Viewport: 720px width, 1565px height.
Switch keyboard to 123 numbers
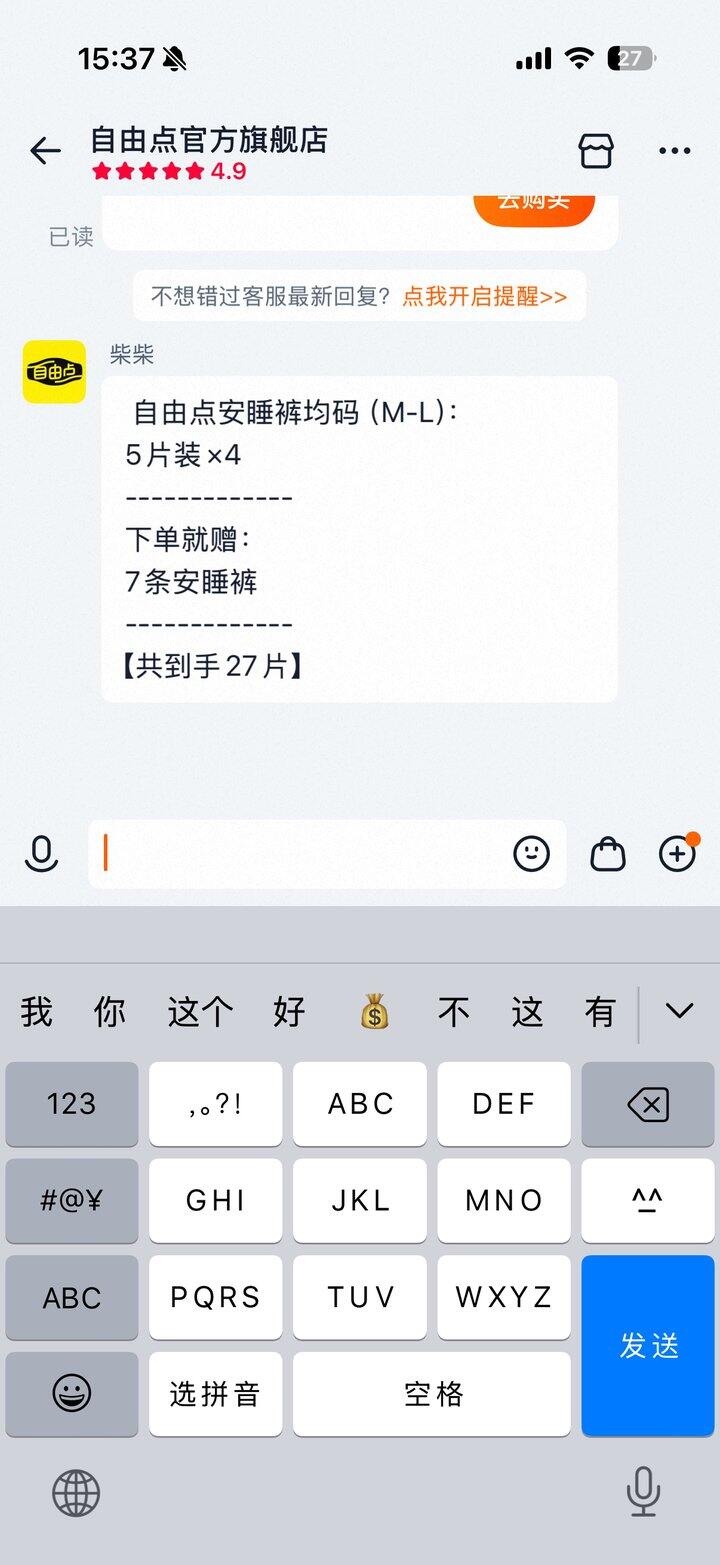(72, 1104)
